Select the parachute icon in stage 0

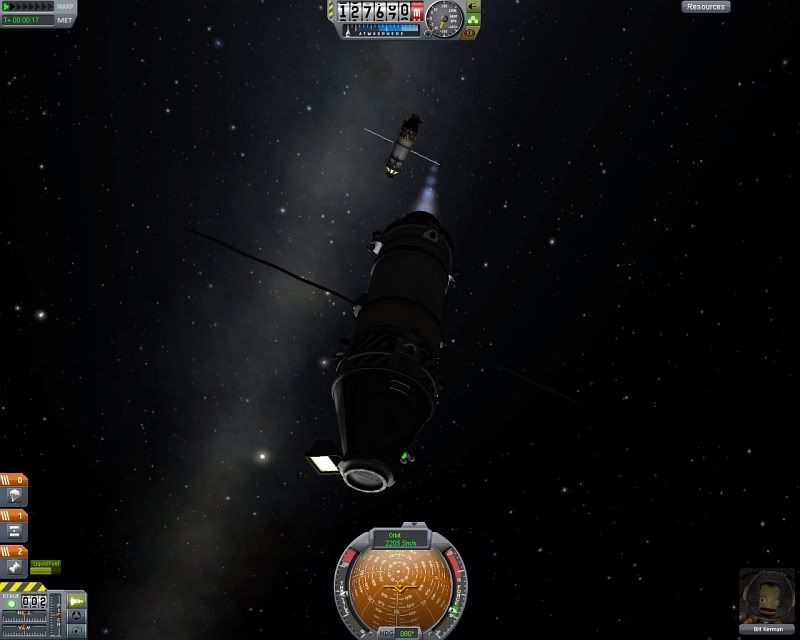(16, 496)
